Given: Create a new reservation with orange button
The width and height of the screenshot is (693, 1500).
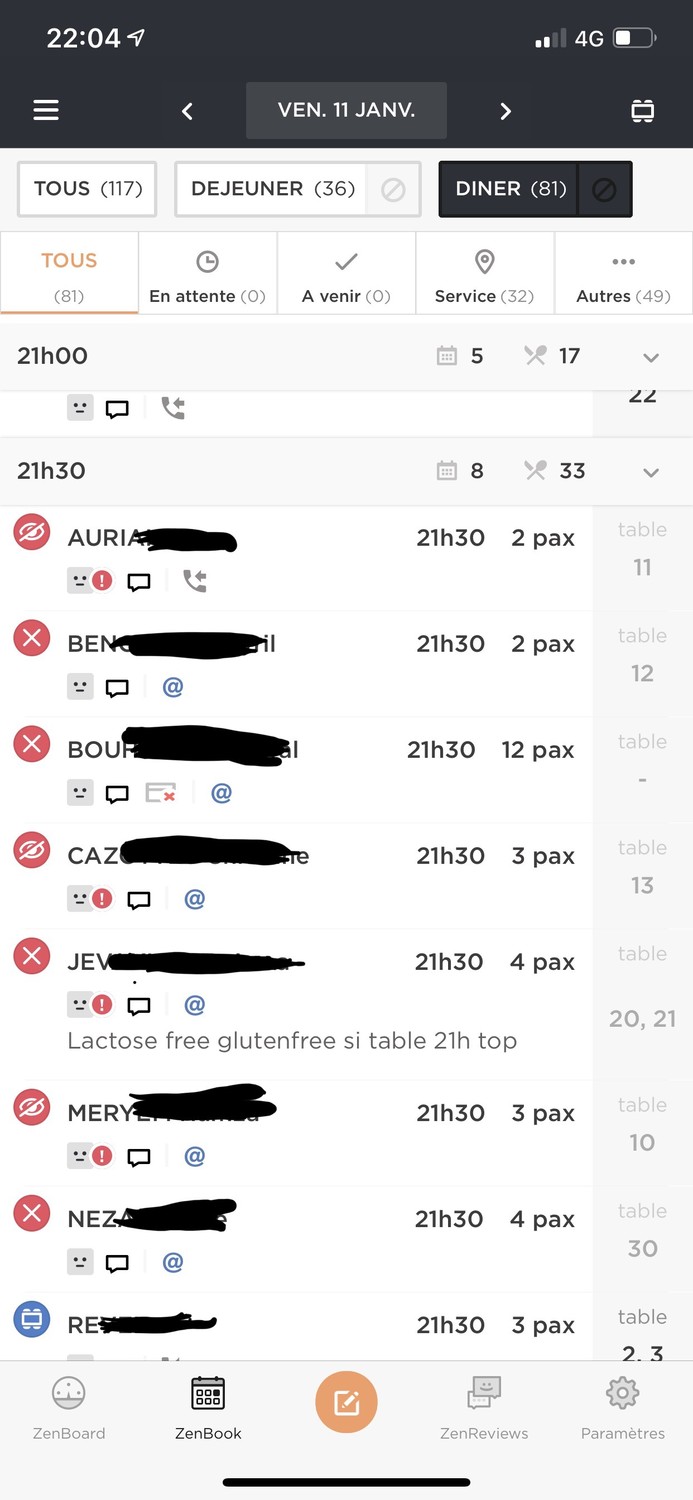Looking at the screenshot, I should coord(346,1402).
